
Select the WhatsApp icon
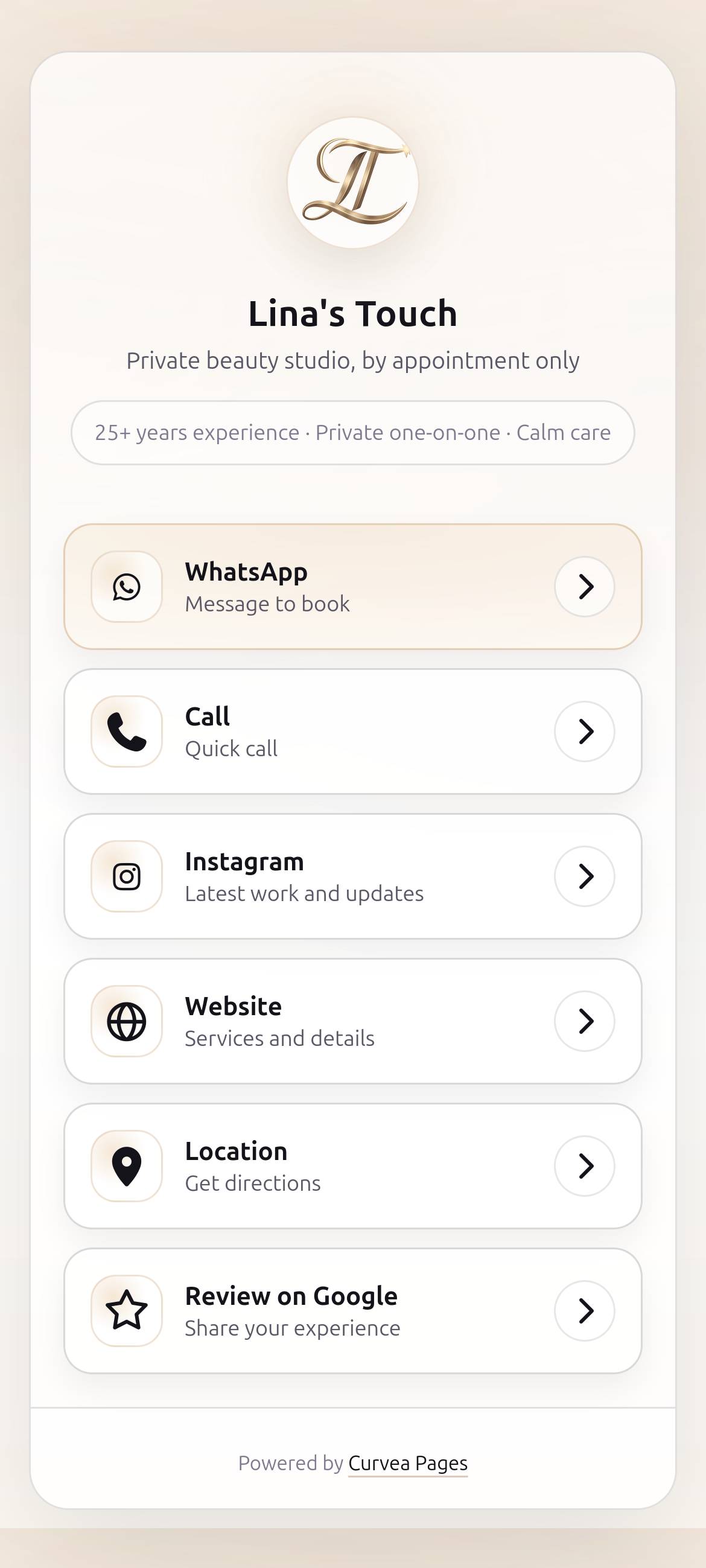point(127,587)
